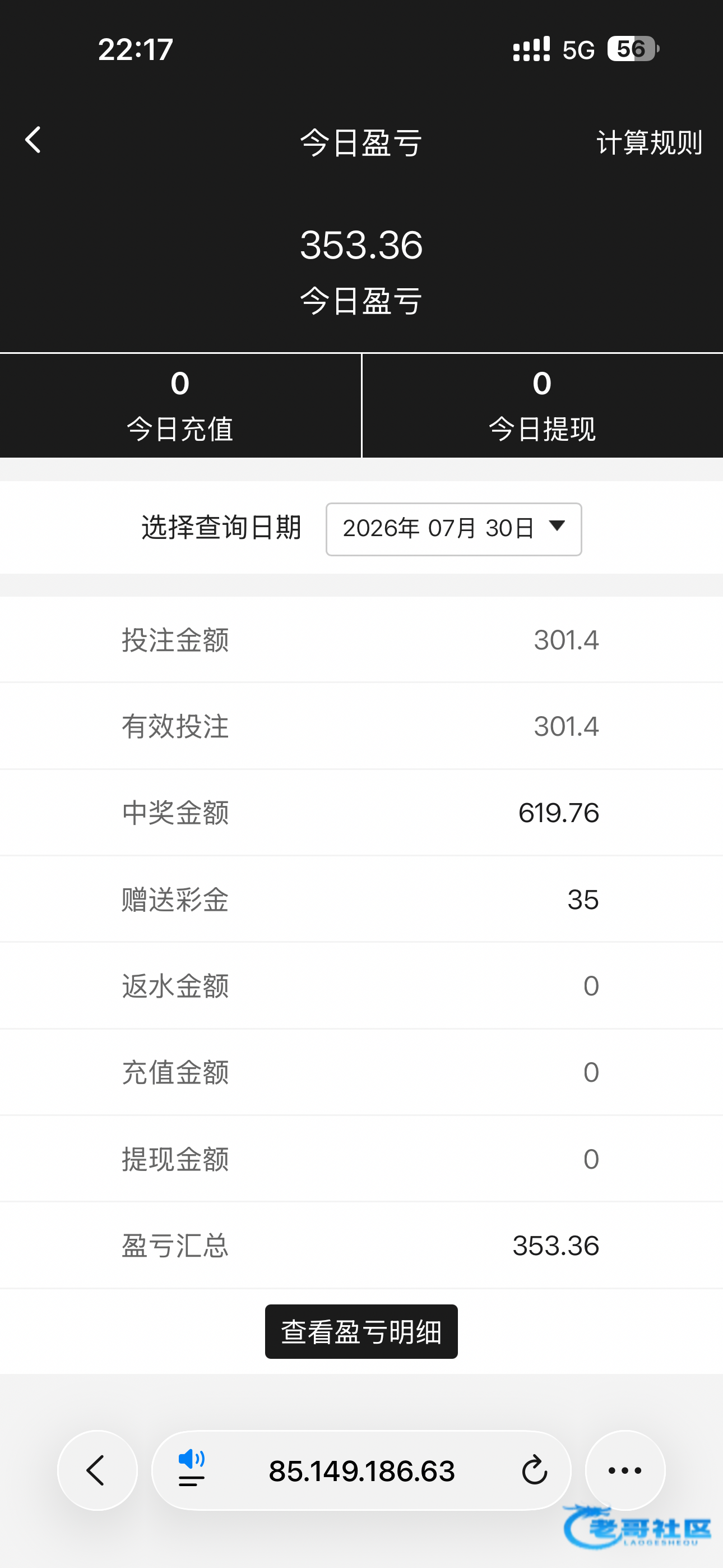
Task: Open the page settings icon beside the address
Action: pyautogui.click(x=192, y=1468)
